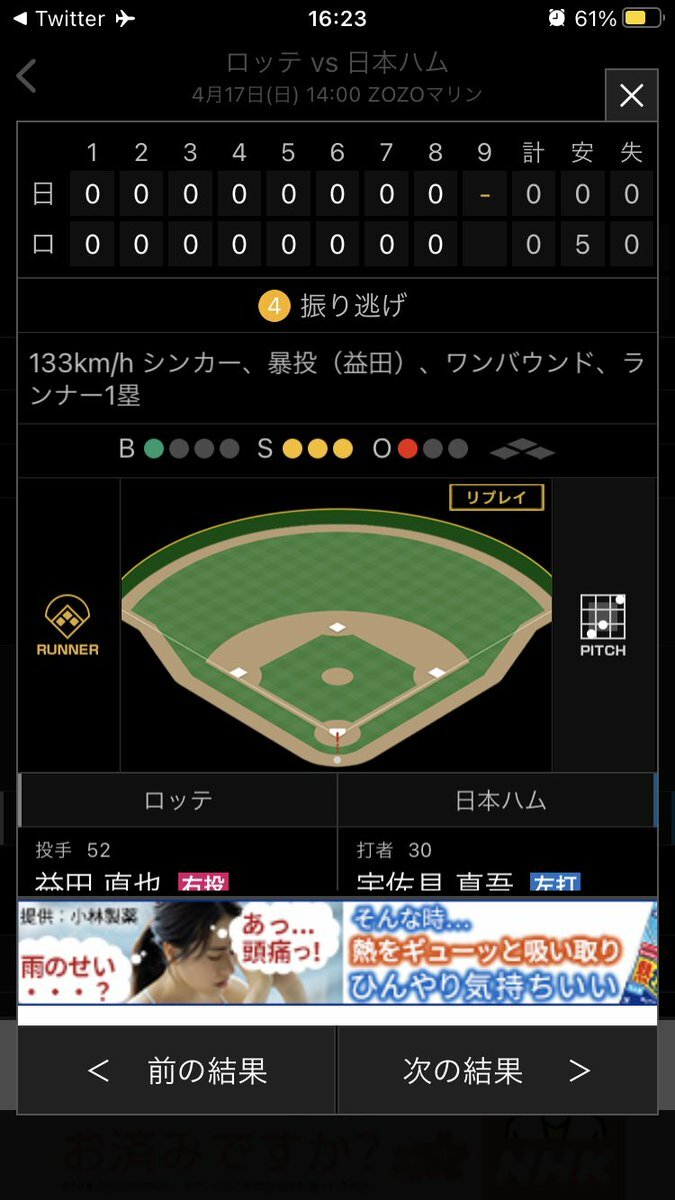Return to Twitter via status bar link

[60, 19]
